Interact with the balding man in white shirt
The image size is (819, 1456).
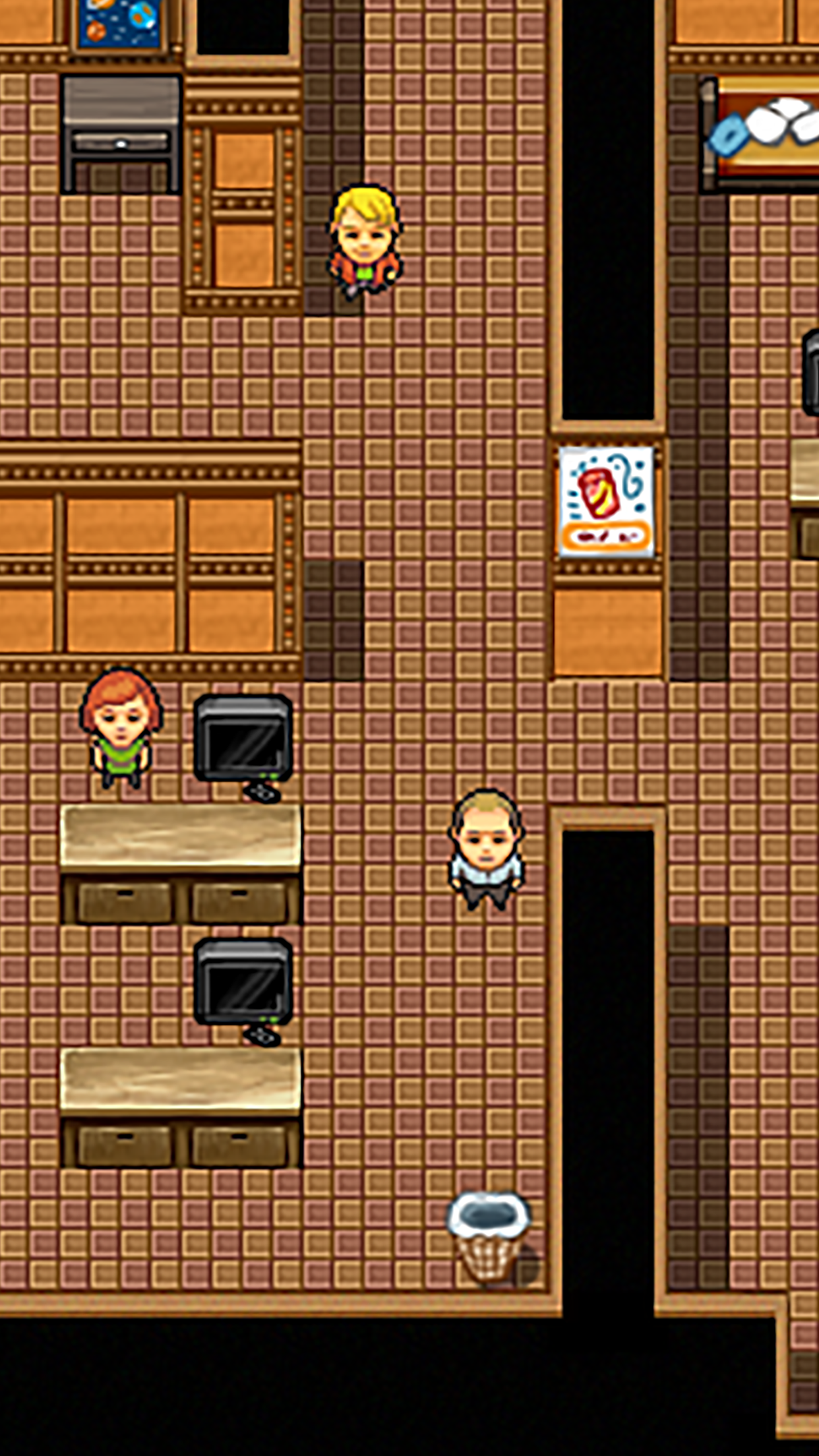tap(487, 849)
